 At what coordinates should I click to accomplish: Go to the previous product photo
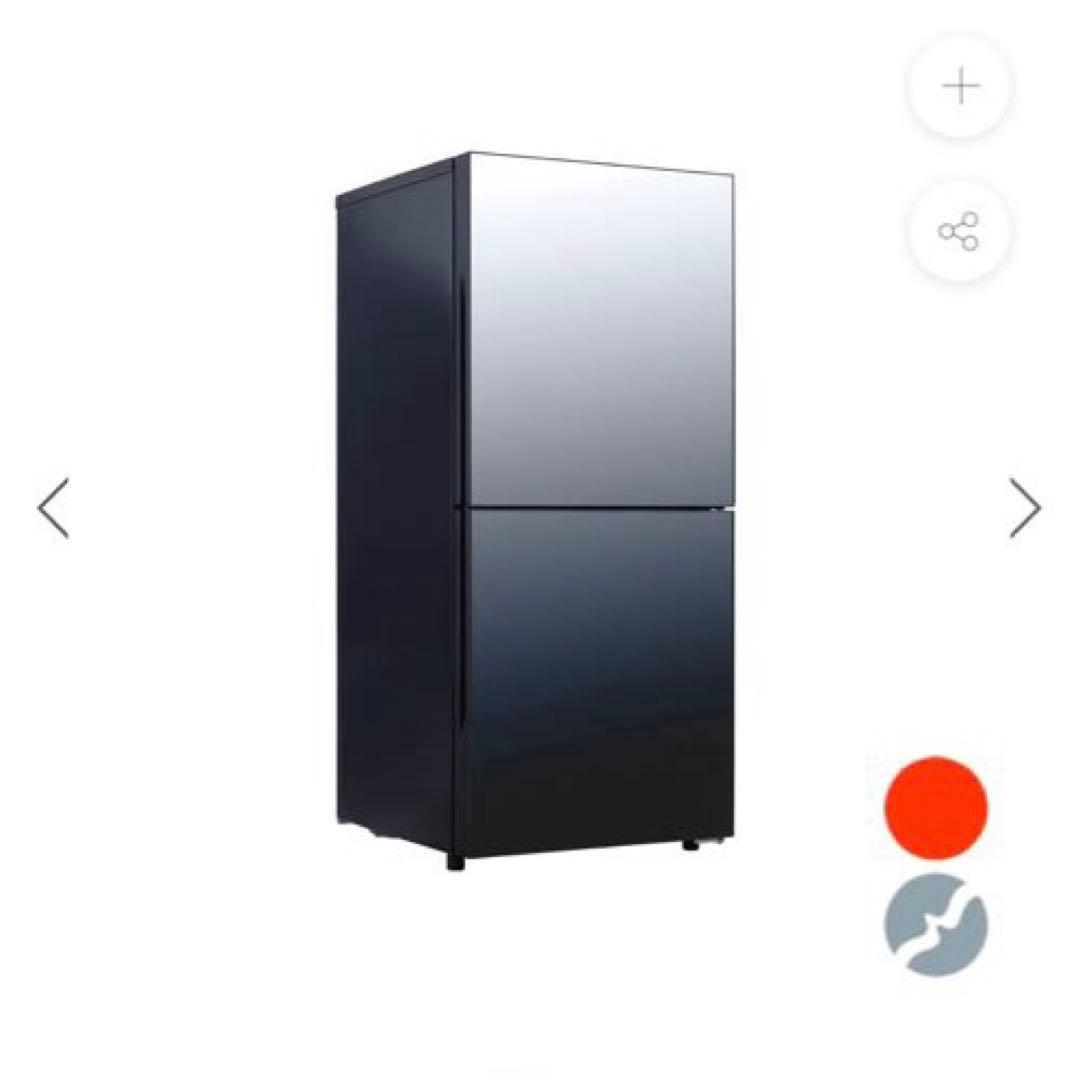point(54,508)
